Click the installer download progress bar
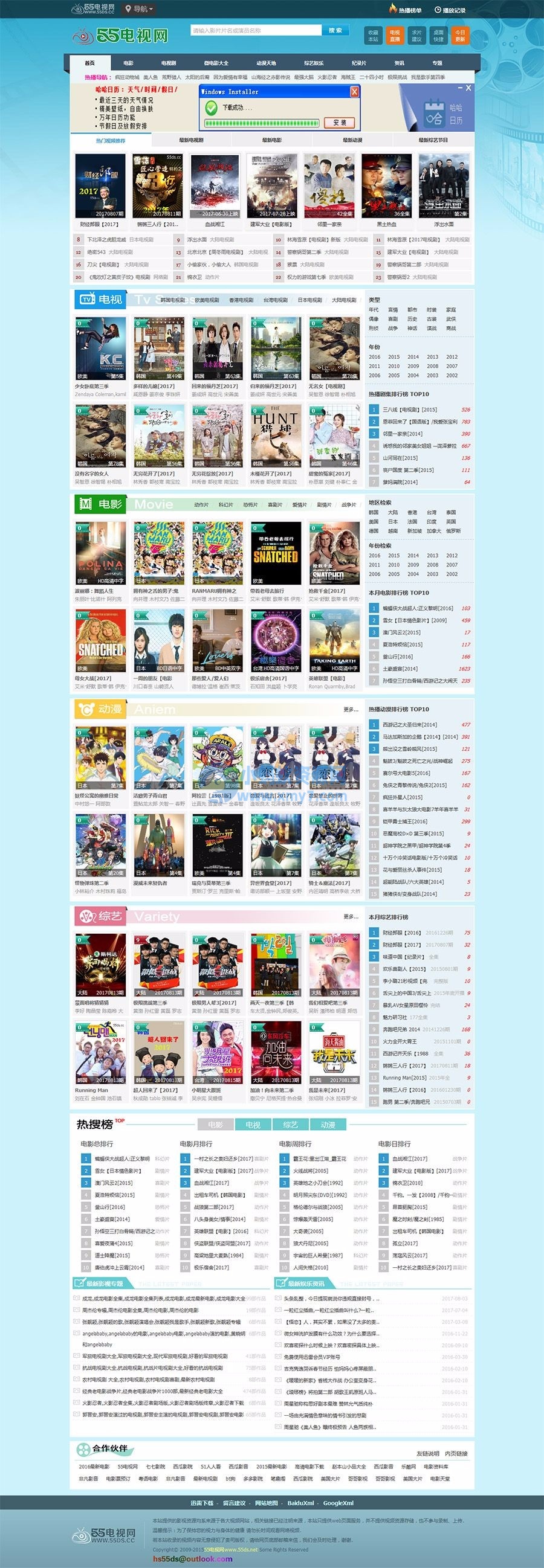Screen dimensions: 544x1568 point(262,122)
